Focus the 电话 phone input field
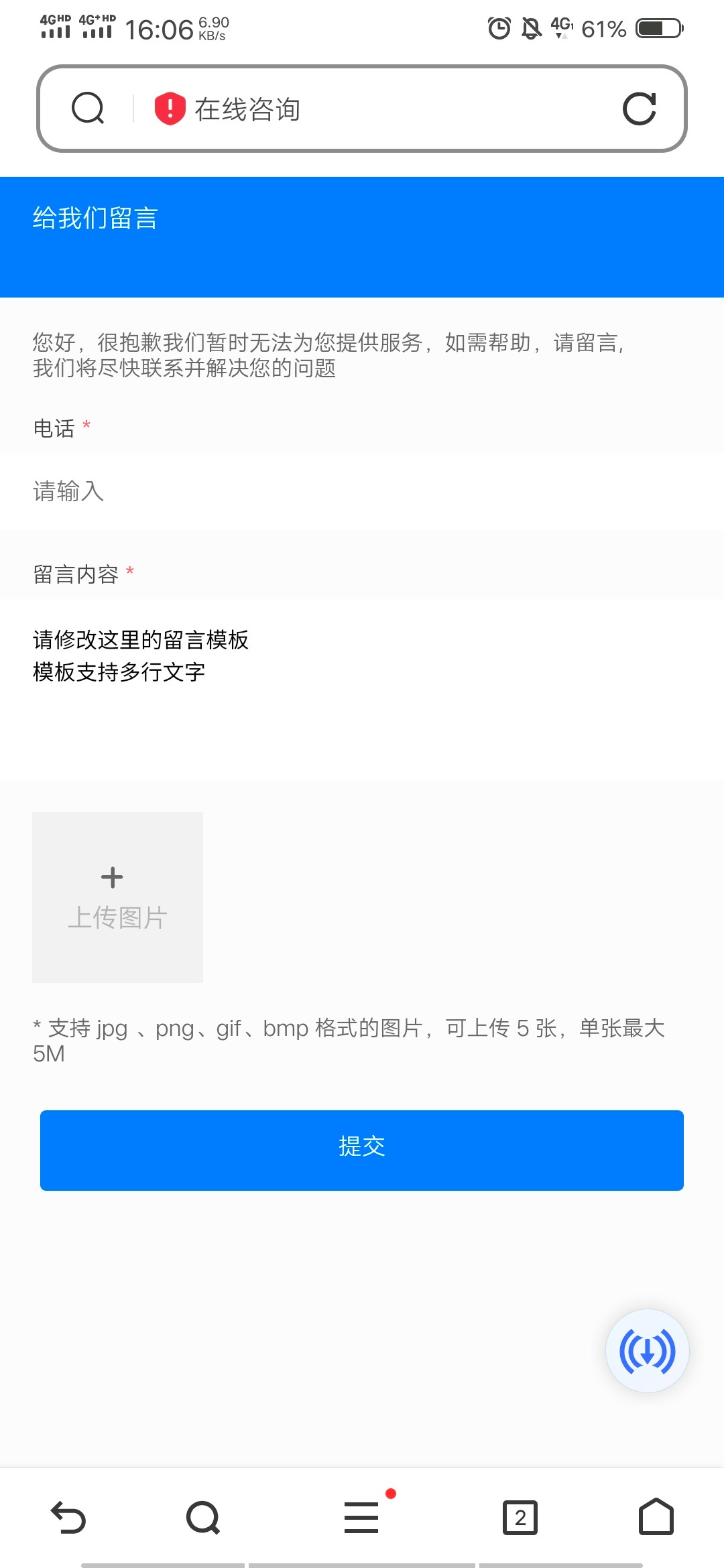The height and width of the screenshot is (1568, 724). click(x=362, y=491)
